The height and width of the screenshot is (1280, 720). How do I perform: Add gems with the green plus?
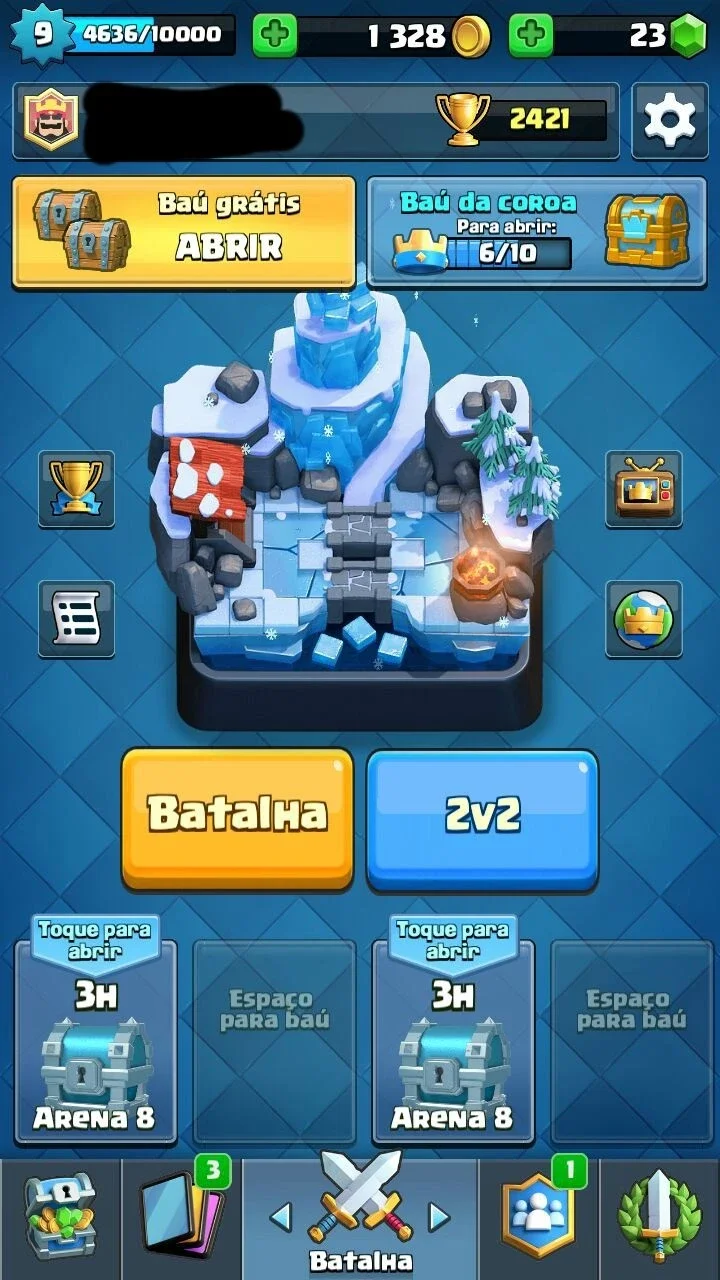coord(531,37)
